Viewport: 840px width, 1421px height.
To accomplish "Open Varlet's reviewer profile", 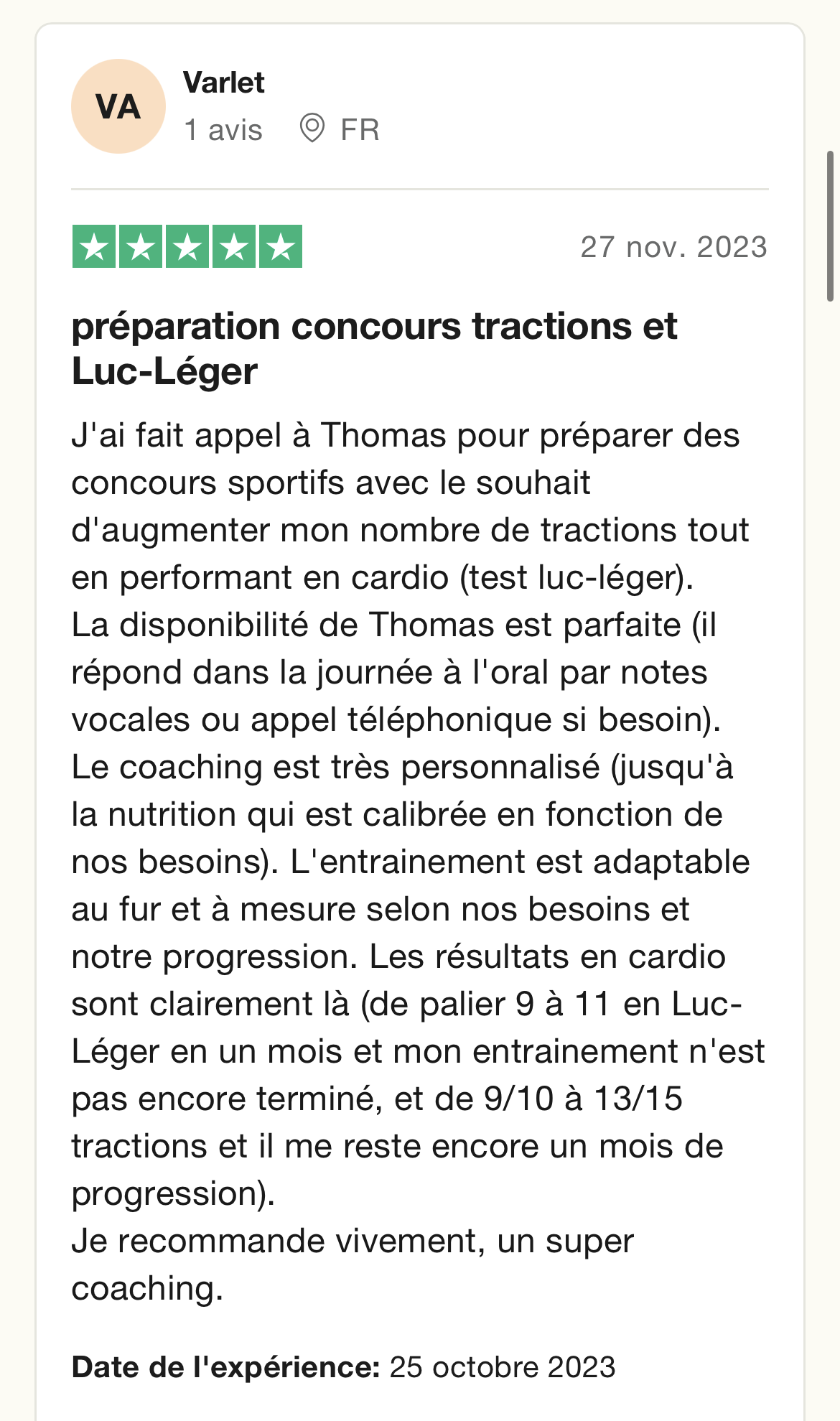I will click(223, 83).
